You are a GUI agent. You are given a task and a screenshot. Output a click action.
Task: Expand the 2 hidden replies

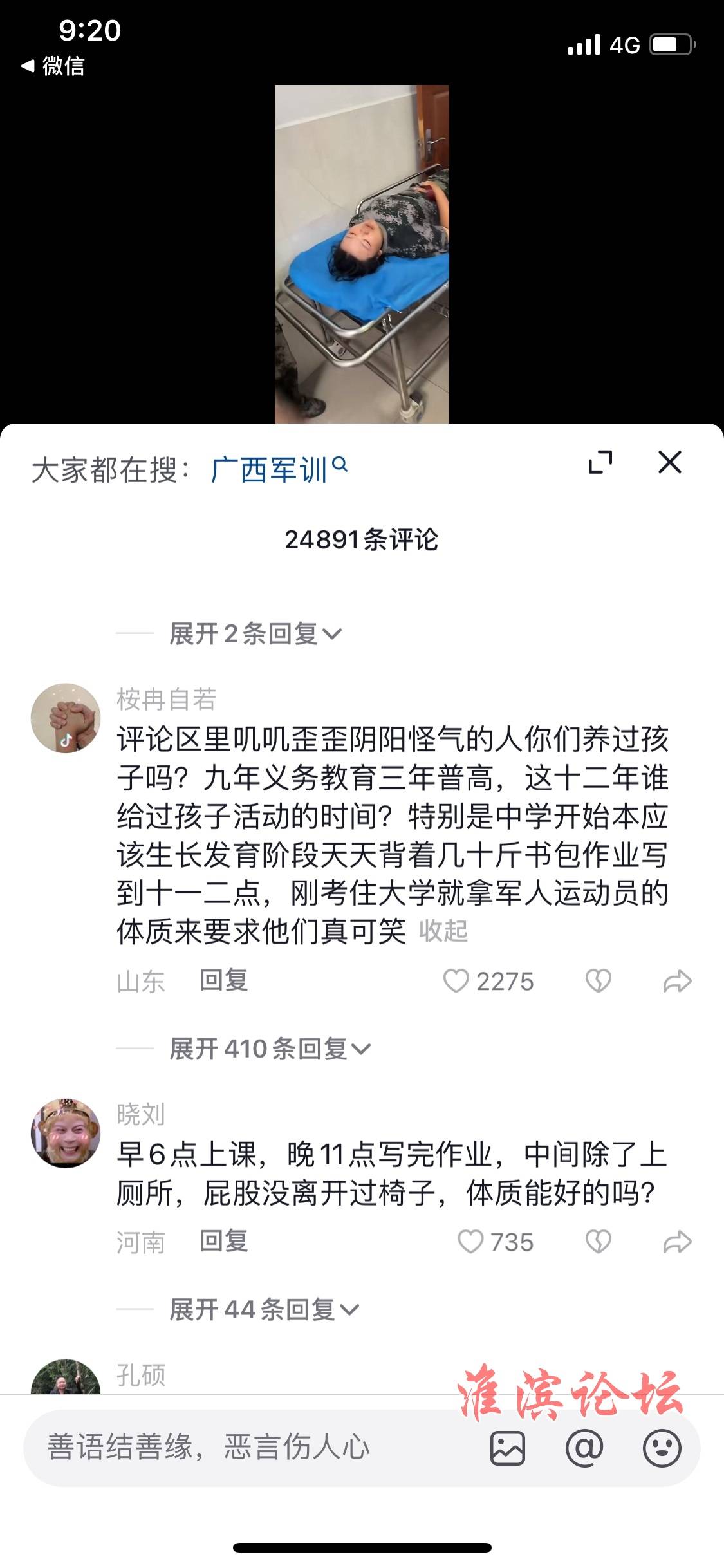pyautogui.click(x=255, y=634)
